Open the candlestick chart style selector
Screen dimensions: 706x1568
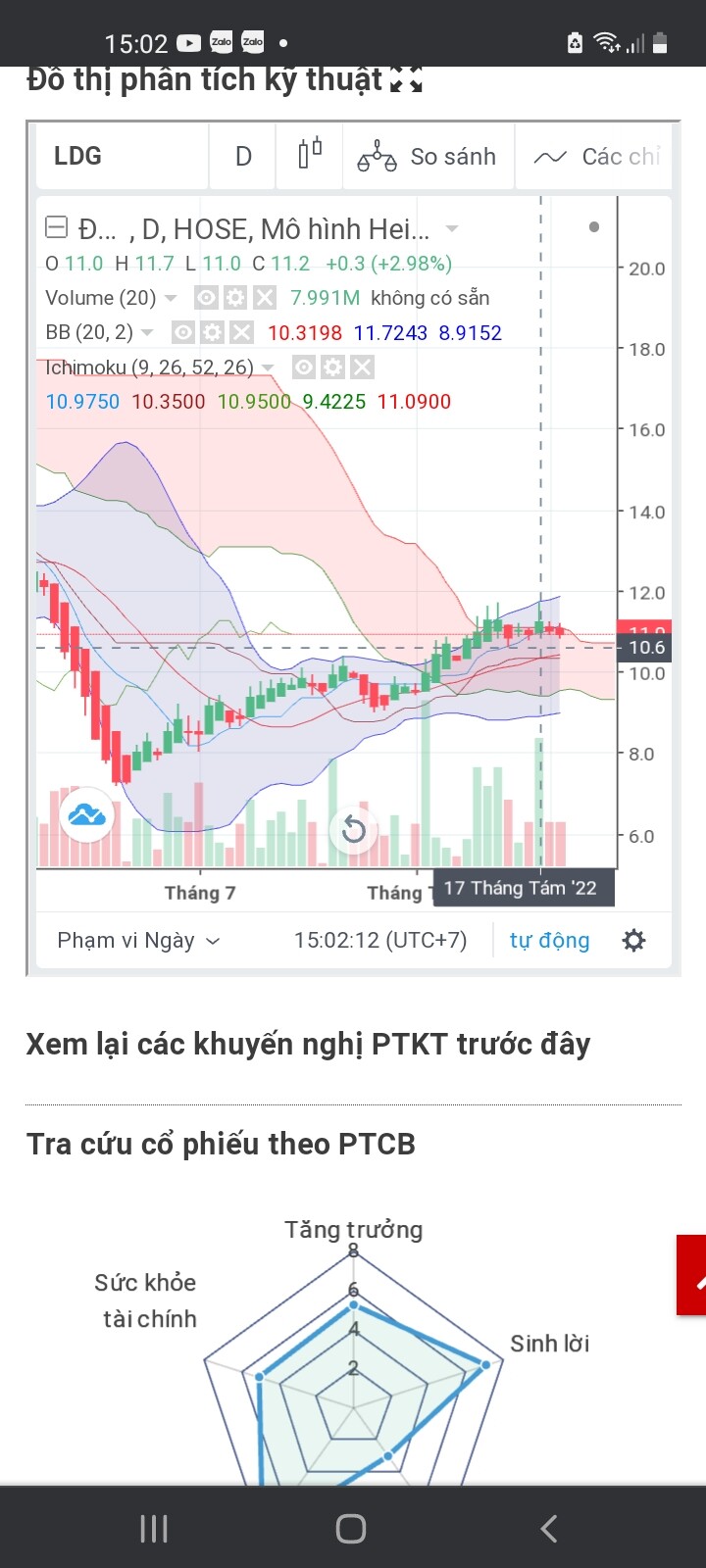(x=310, y=156)
